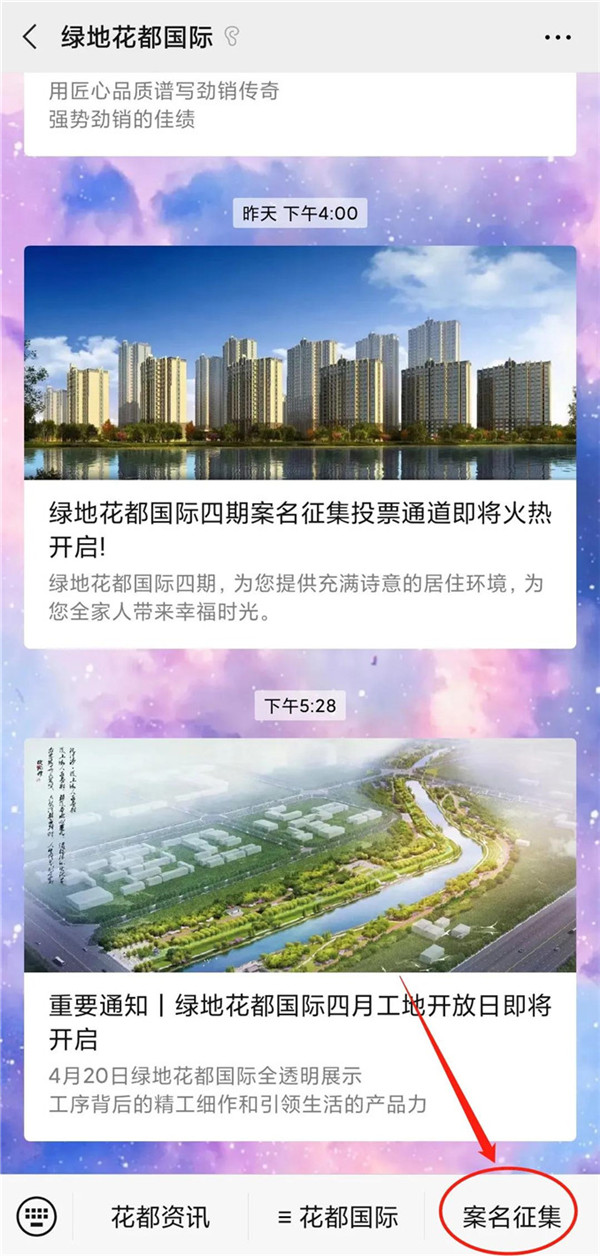Screen dimensions: 600x1256
Task: Open article about 四期案名征集投票通道
Action: click(x=300, y=528)
